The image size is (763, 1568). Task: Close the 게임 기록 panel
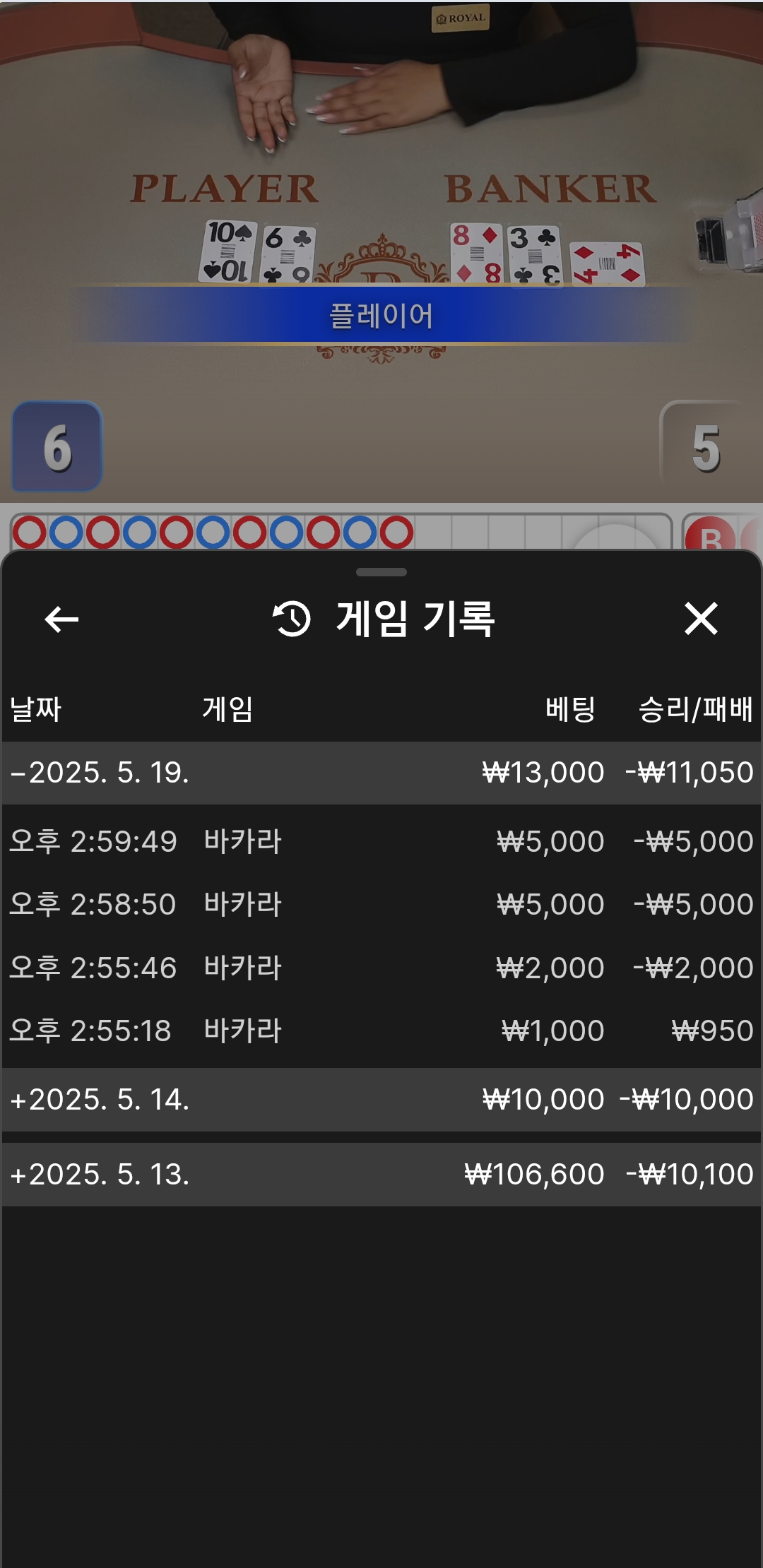pos(701,619)
